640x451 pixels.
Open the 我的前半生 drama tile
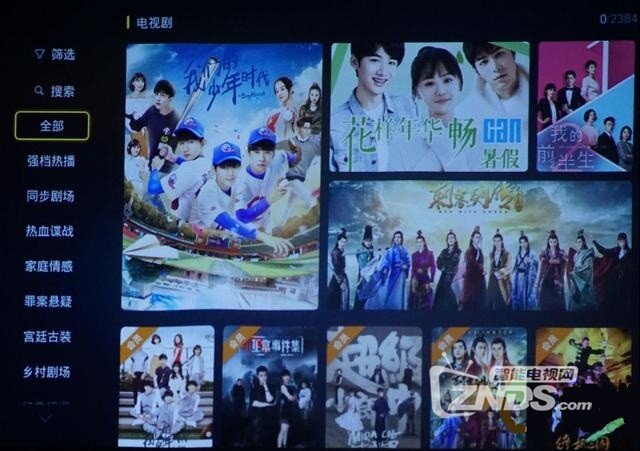pyautogui.click(x=584, y=106)
